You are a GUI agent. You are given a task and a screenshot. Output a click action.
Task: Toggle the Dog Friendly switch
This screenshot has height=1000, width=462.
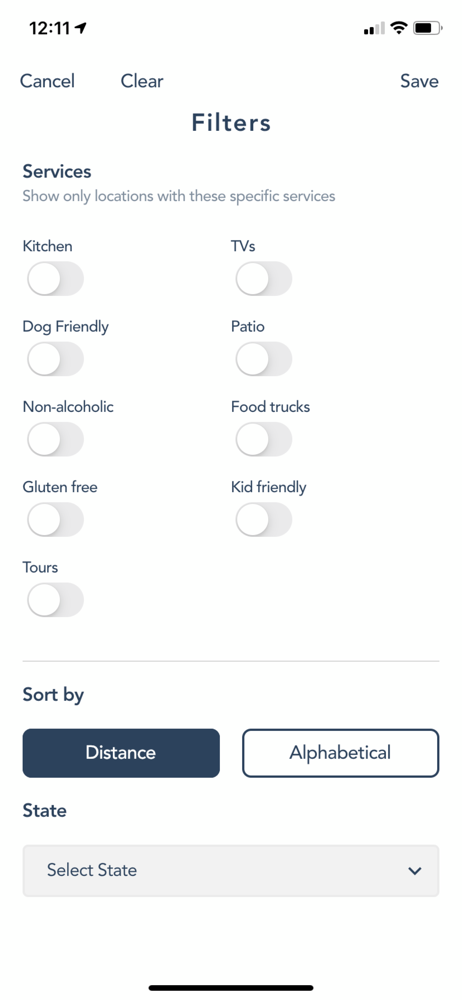tap(56, 359)
